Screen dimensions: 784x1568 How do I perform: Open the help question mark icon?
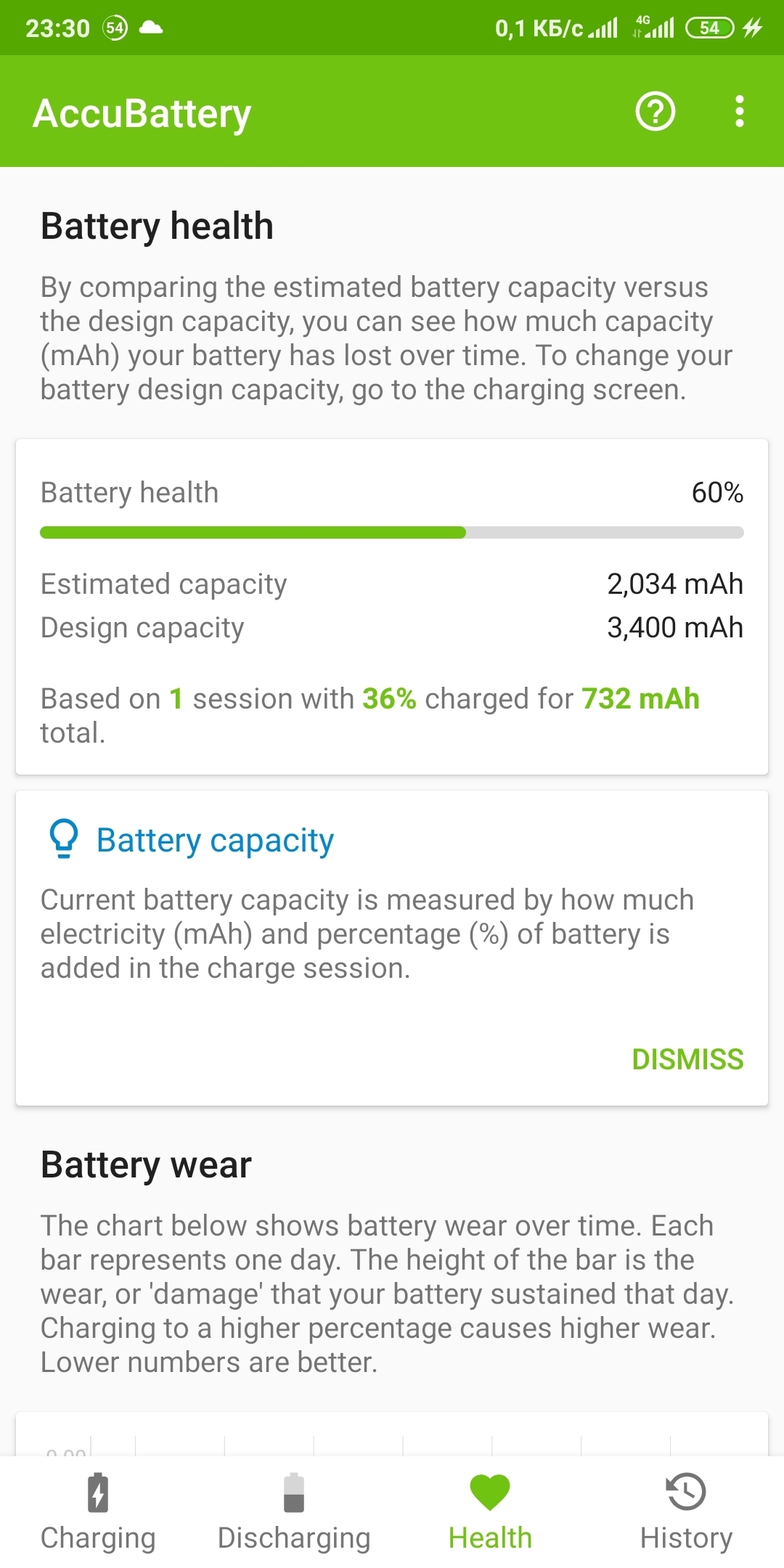(655, 112)
